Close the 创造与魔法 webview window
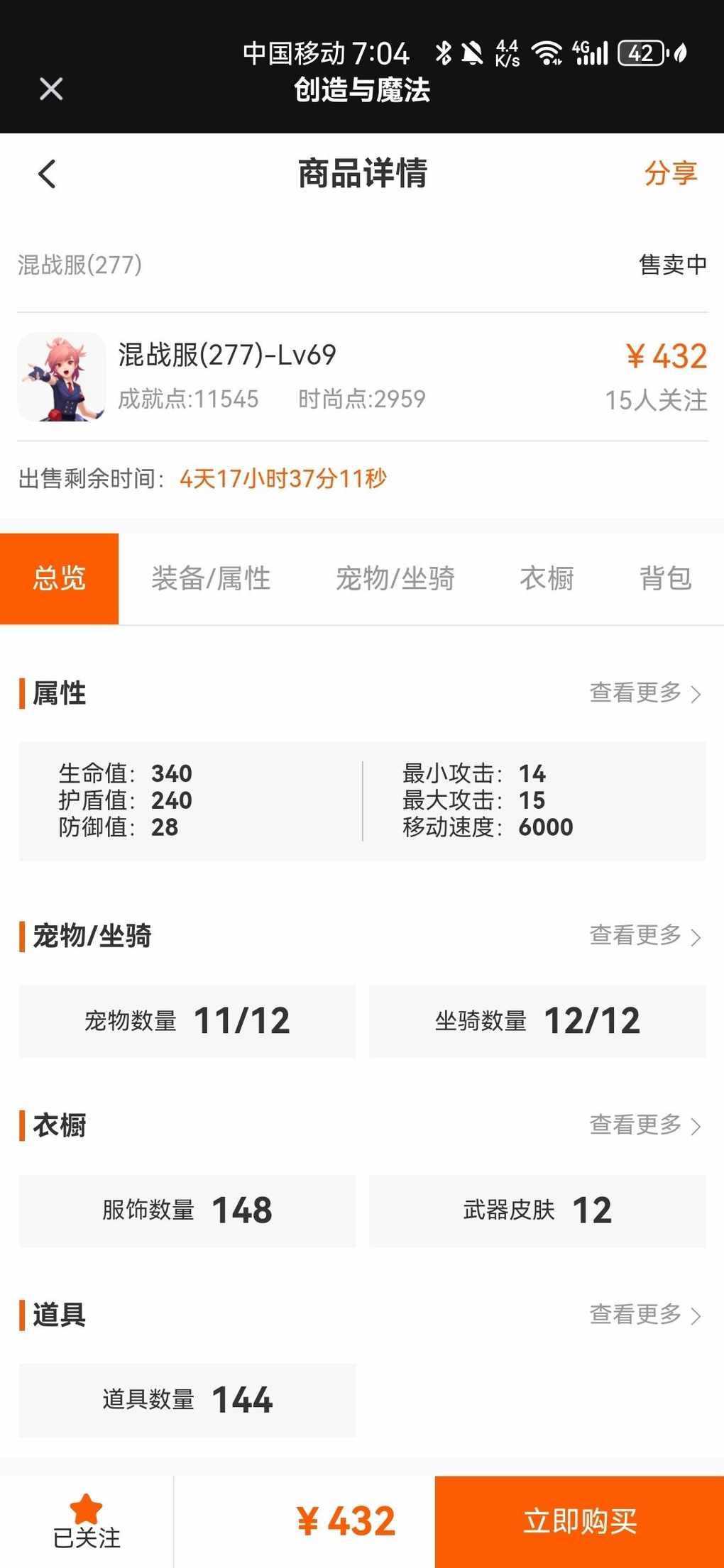Screen dimensions: 724x1568 point(51,89)
